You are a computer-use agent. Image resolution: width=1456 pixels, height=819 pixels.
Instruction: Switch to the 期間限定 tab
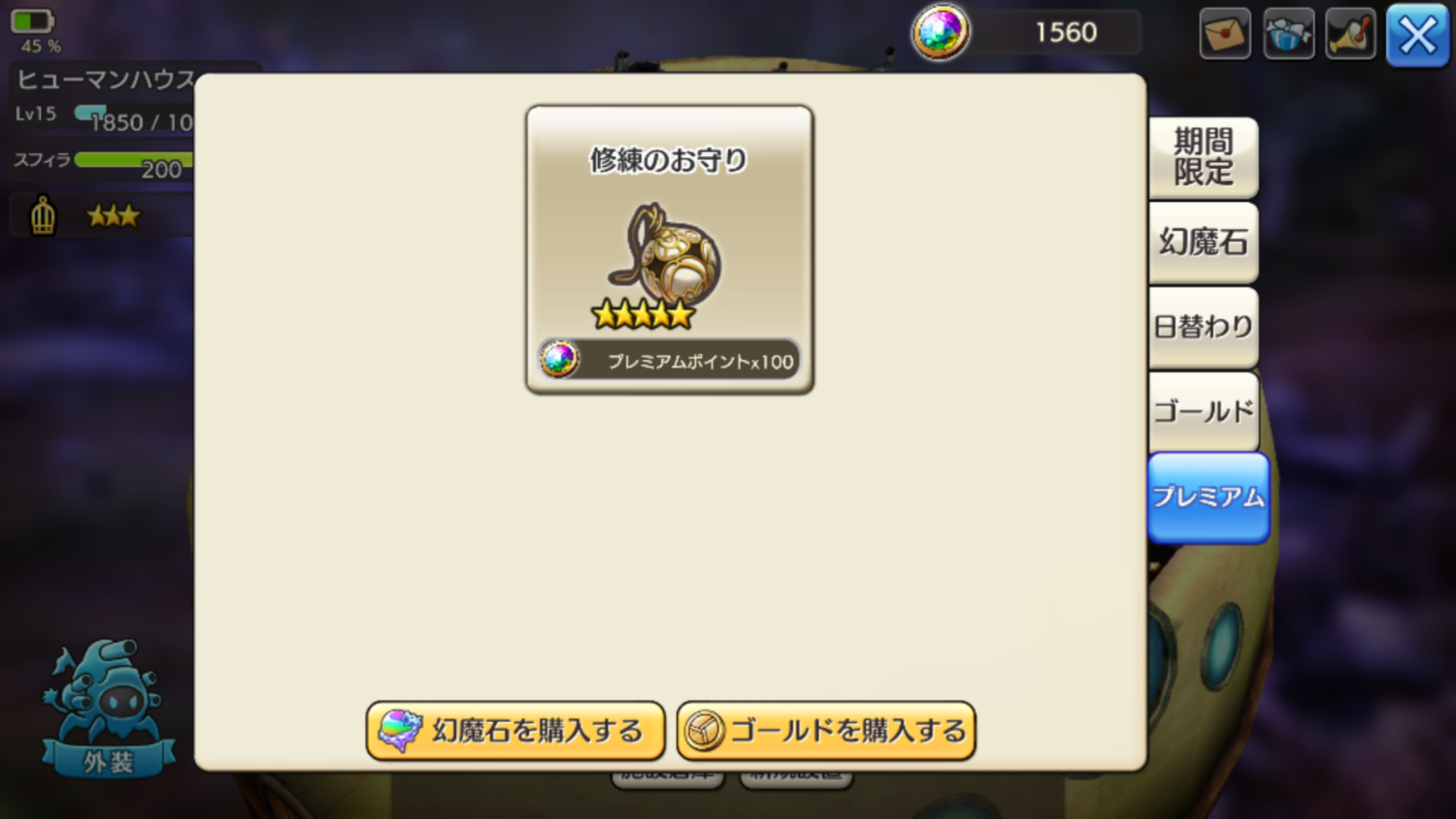point(1204,157)
